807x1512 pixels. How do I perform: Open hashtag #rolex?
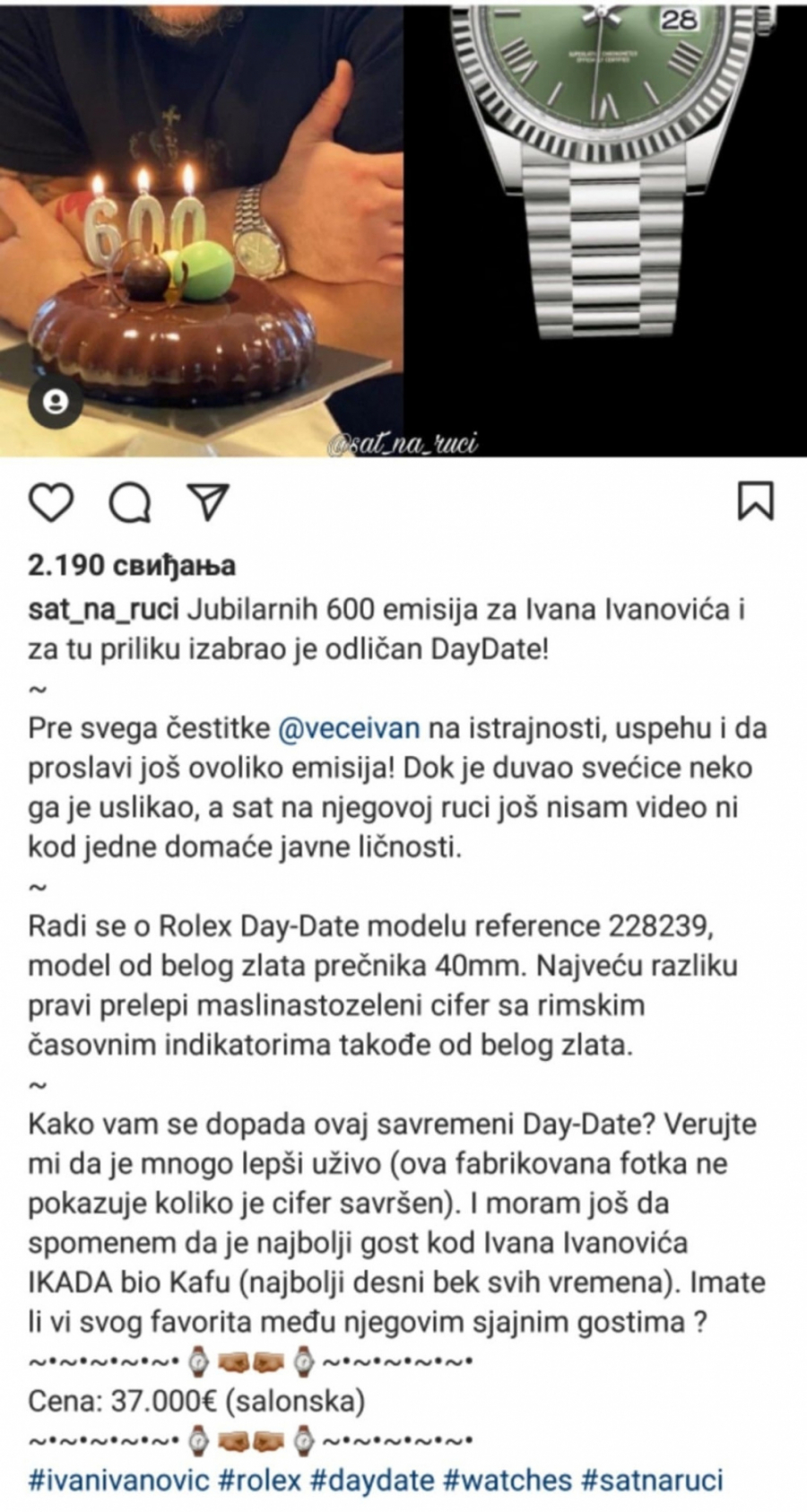click(x=259, y=1479)
